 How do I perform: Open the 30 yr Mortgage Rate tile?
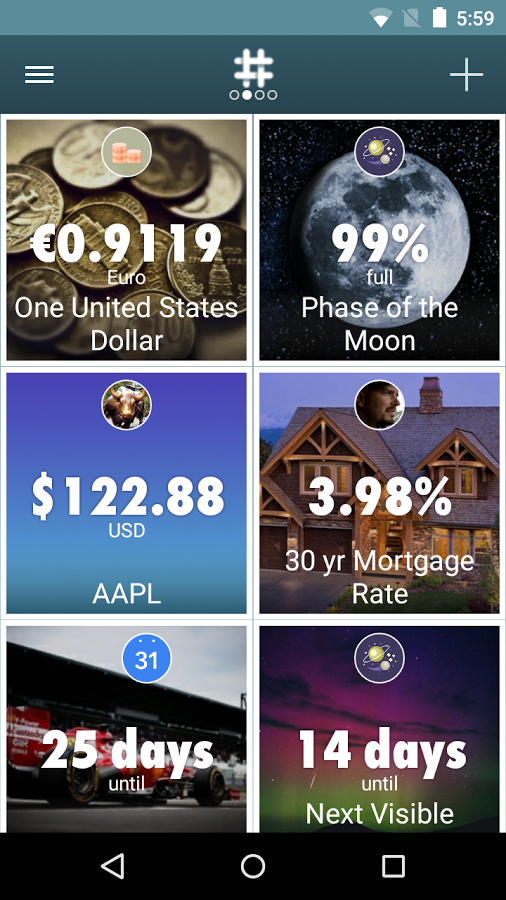379,493
